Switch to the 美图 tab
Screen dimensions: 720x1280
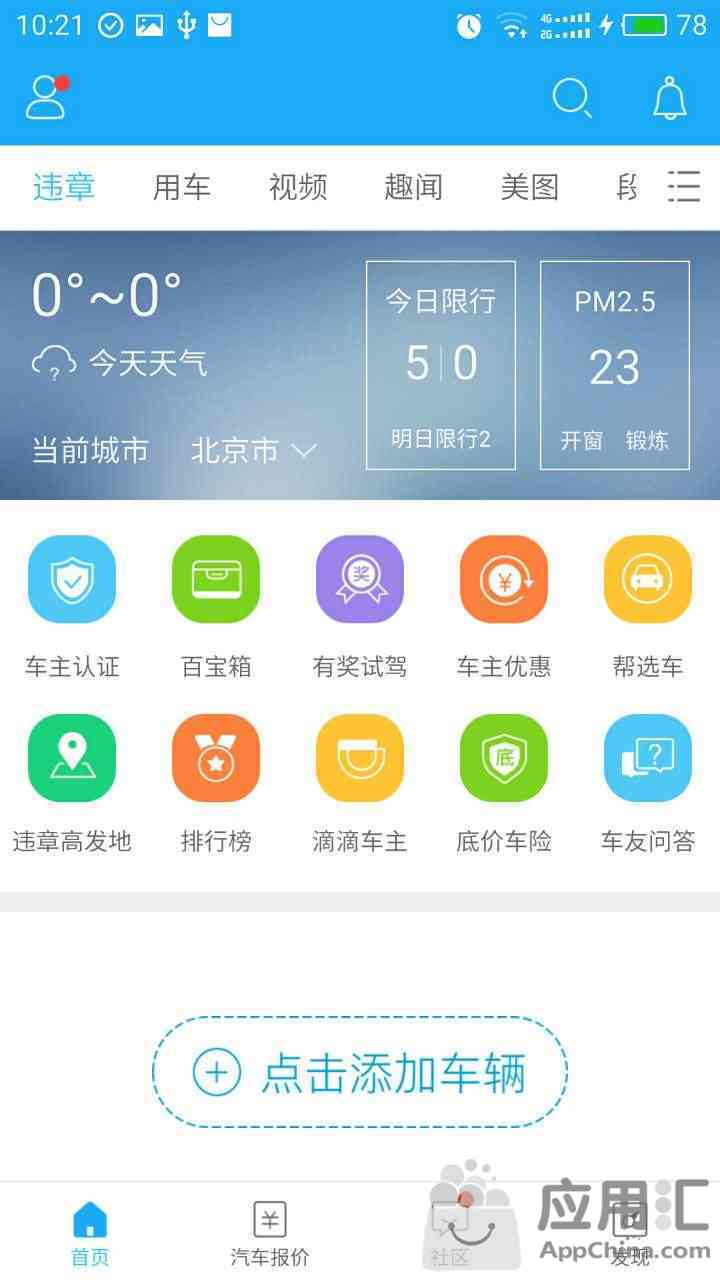[529, 187]
